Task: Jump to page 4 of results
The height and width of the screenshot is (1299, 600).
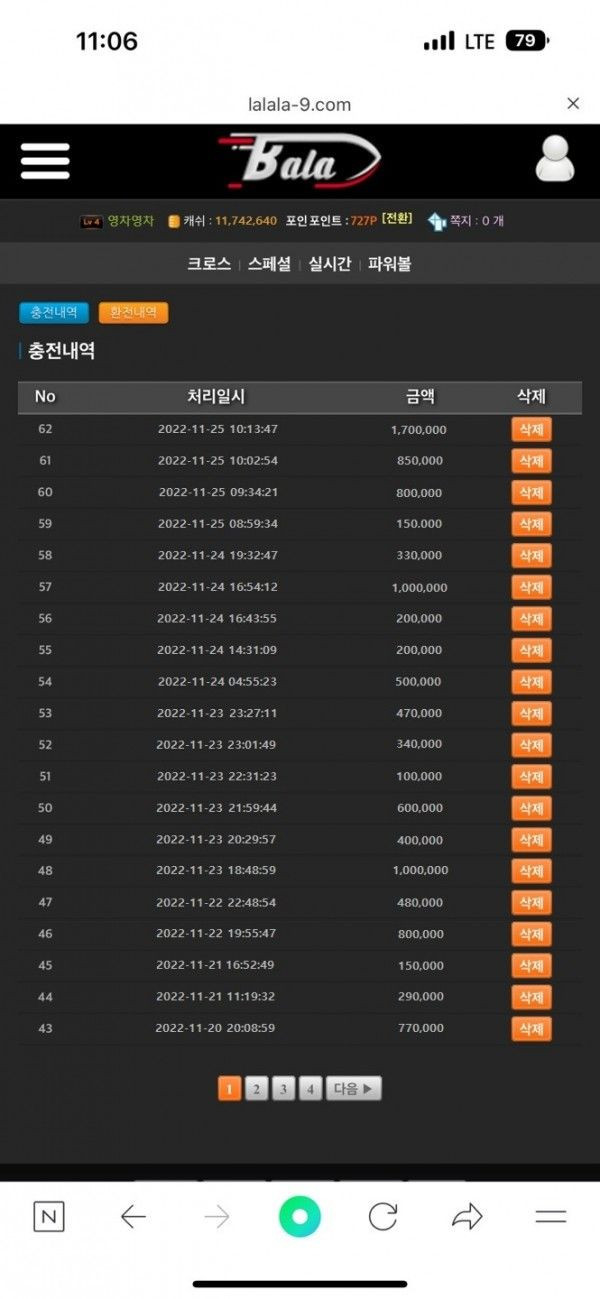Action: (x=310, y=1089)
